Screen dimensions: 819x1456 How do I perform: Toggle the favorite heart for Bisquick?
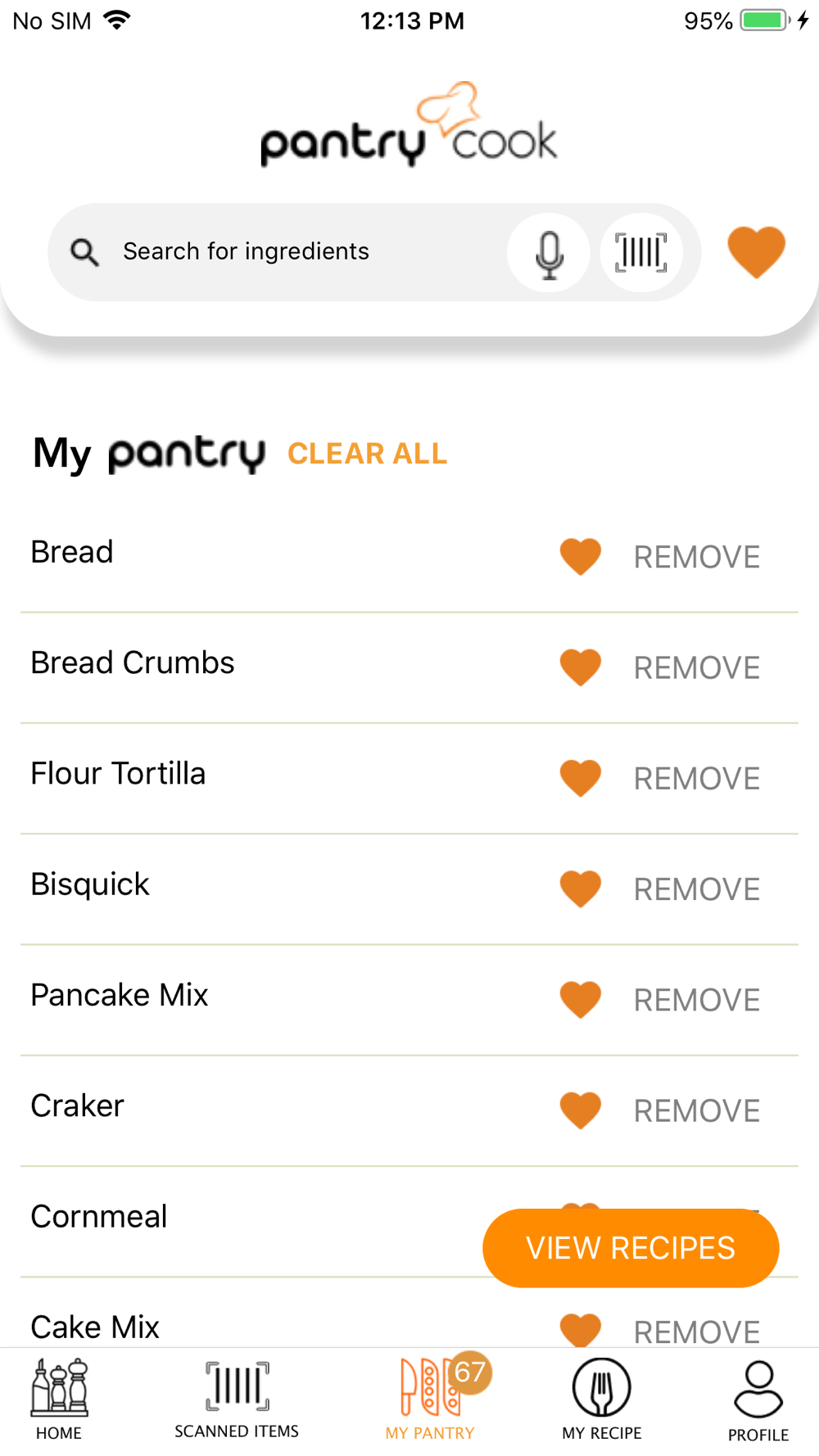581,889
